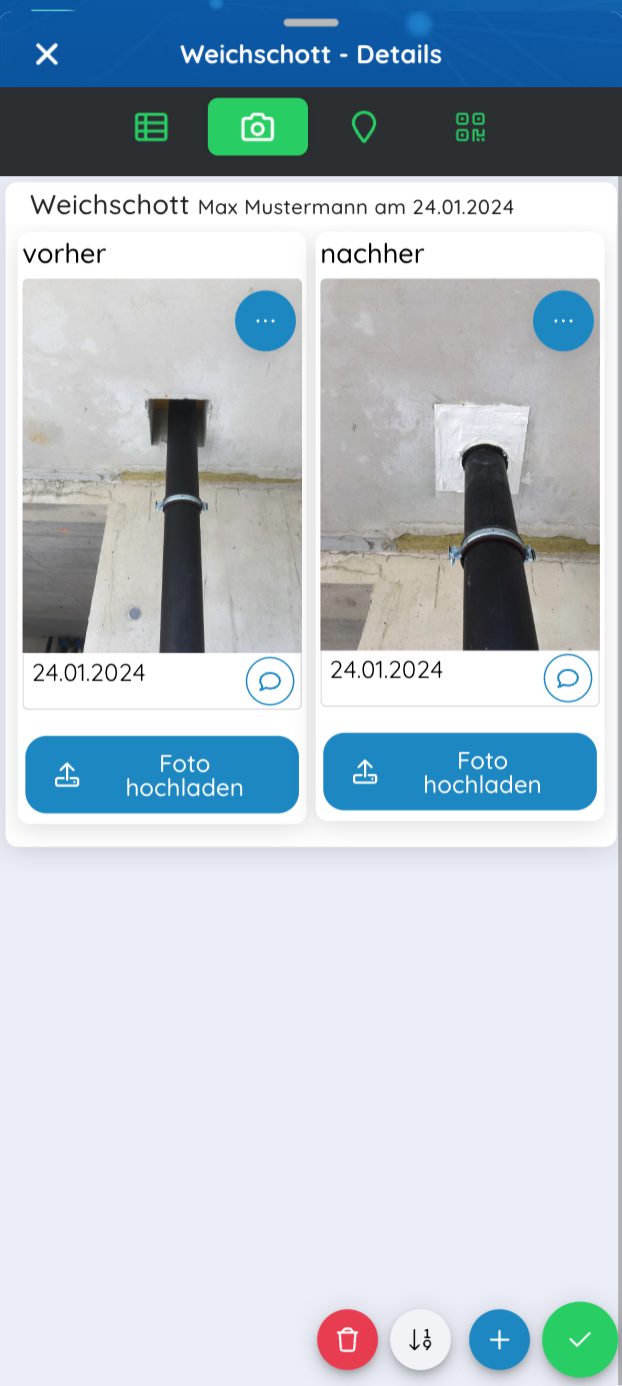Tap Foto hochladen under nachher
Screen dimensions: 622x1386
(460, 772)
